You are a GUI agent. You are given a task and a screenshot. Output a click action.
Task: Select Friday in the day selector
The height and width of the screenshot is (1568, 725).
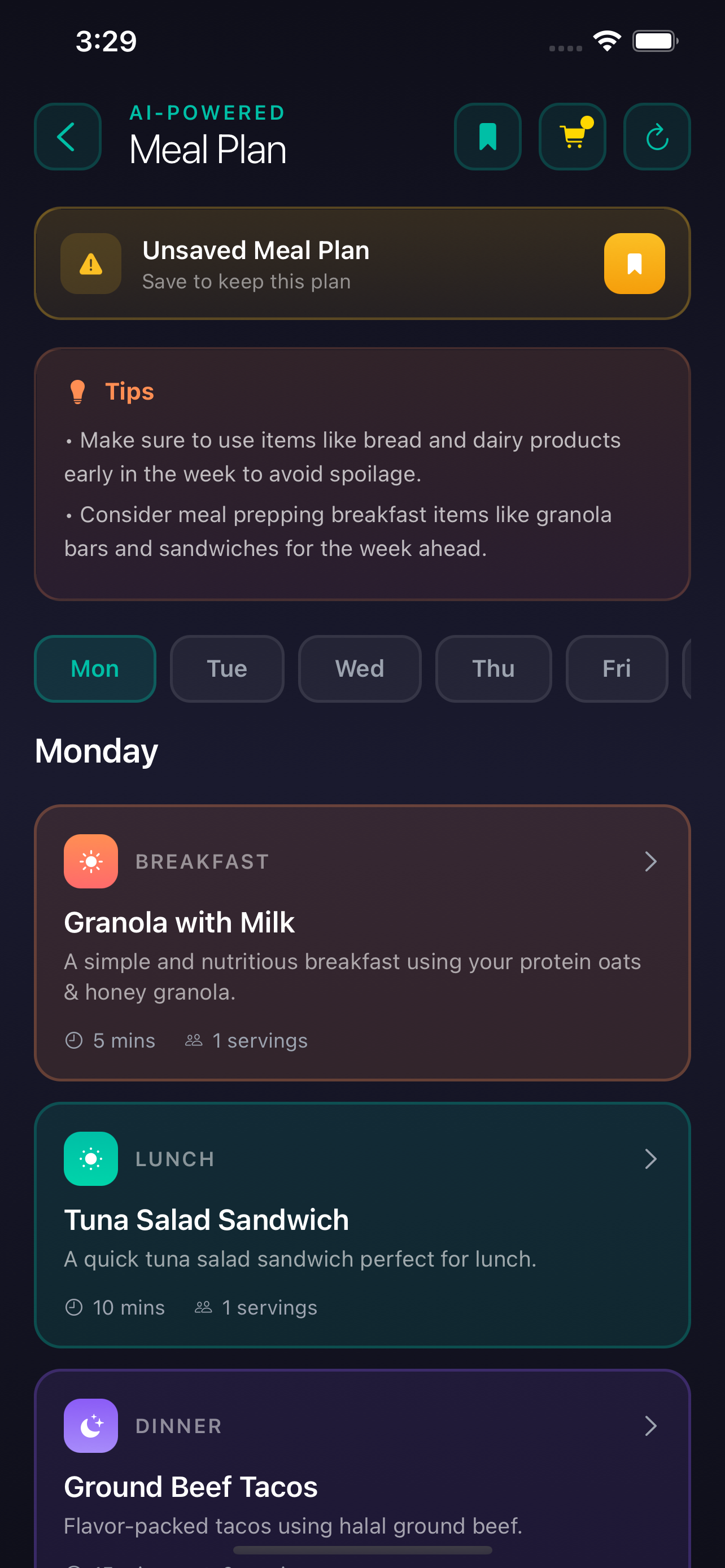[616, 668]
